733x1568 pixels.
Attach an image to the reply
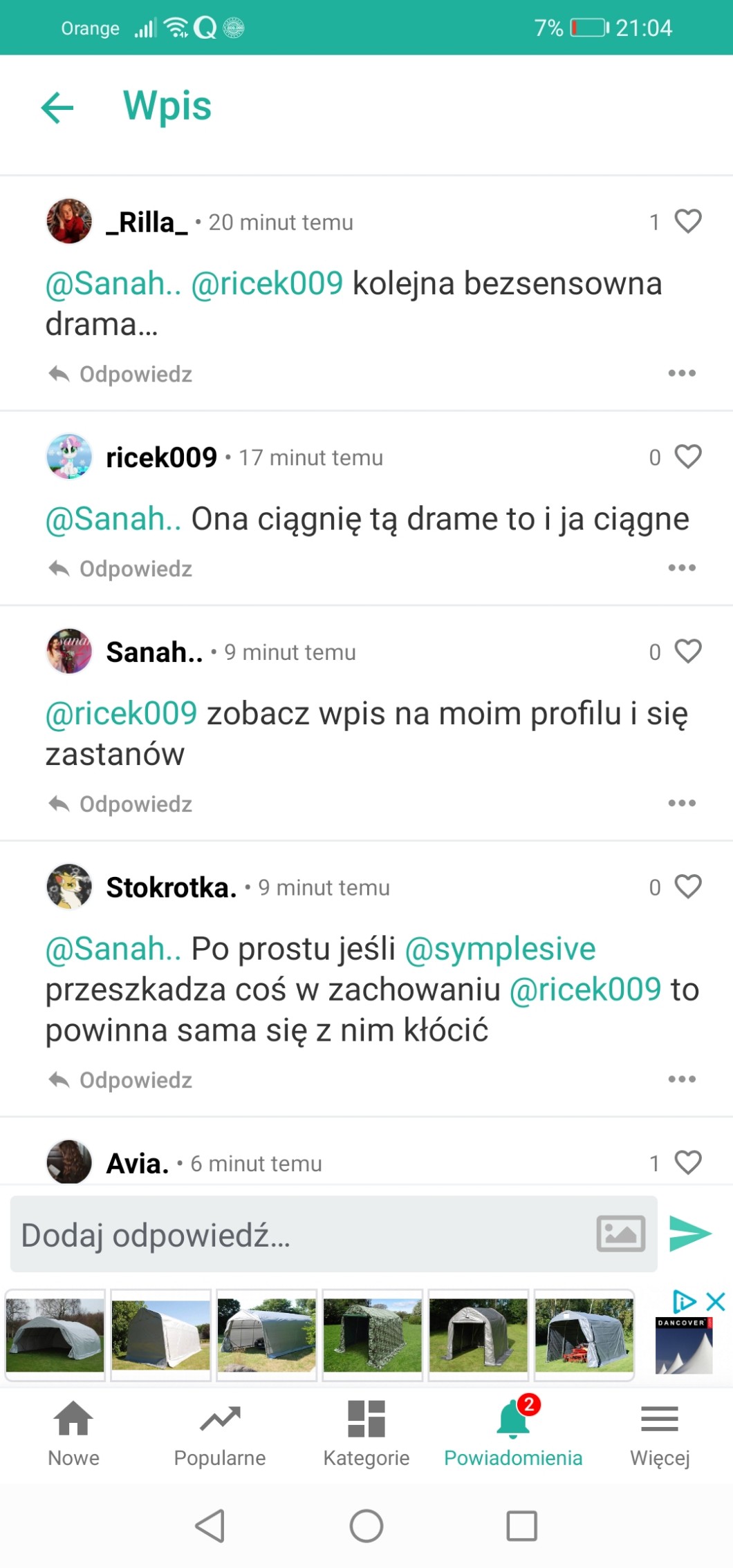(x=620, y=1234)
